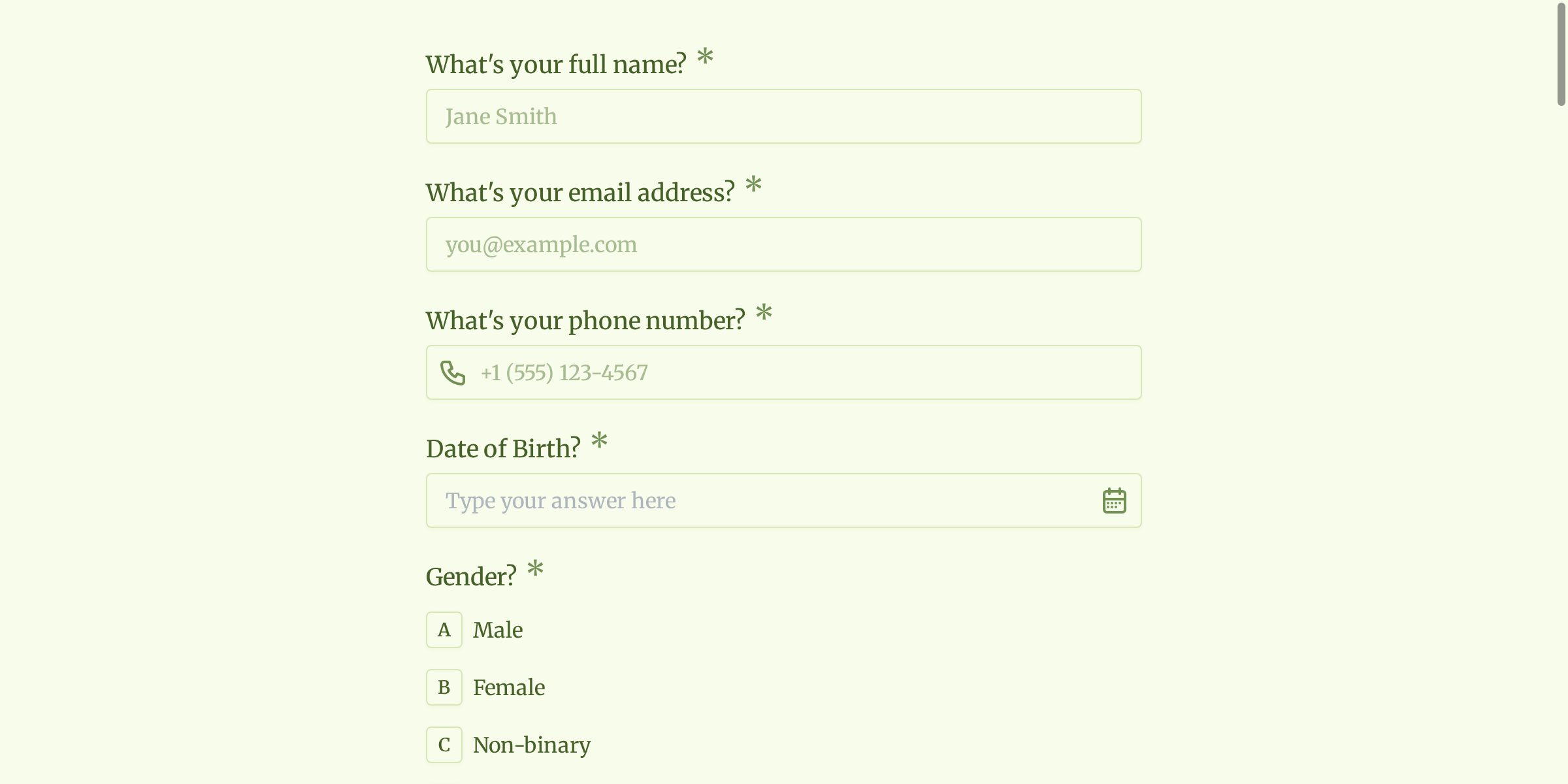Select the phone number input
The width and height of the screenshot is (1568, 784).
pos(797,372)
